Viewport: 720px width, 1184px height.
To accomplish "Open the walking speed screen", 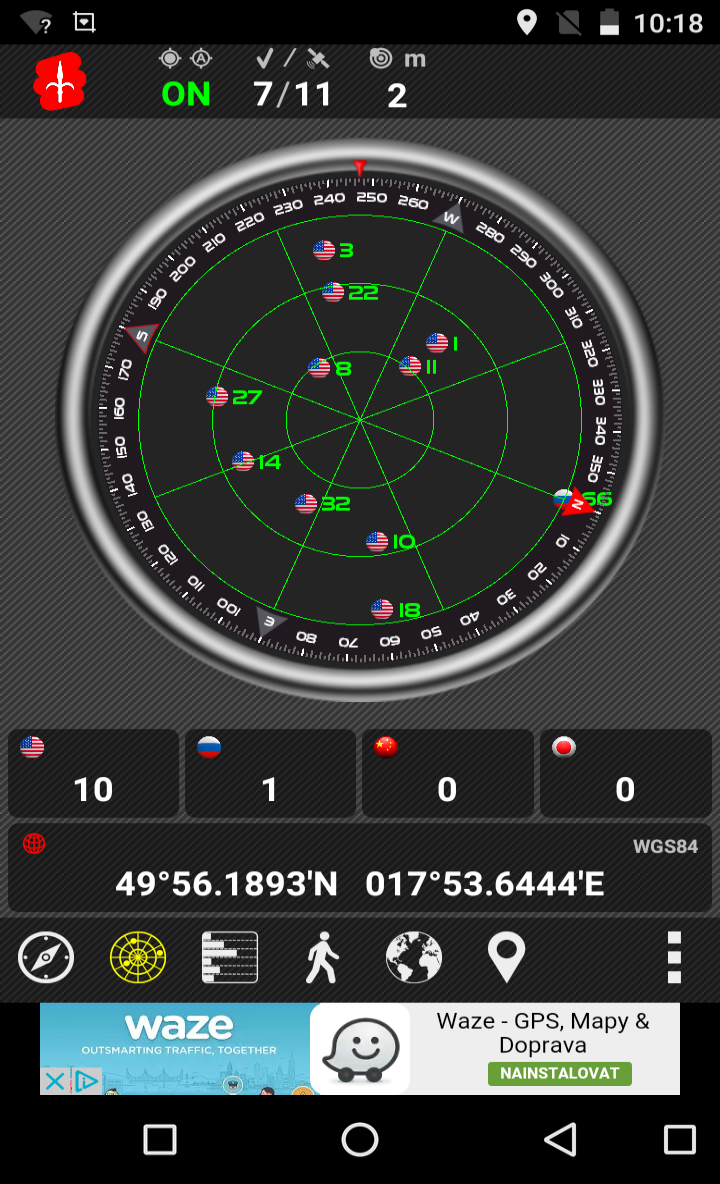I will (322, 957).
